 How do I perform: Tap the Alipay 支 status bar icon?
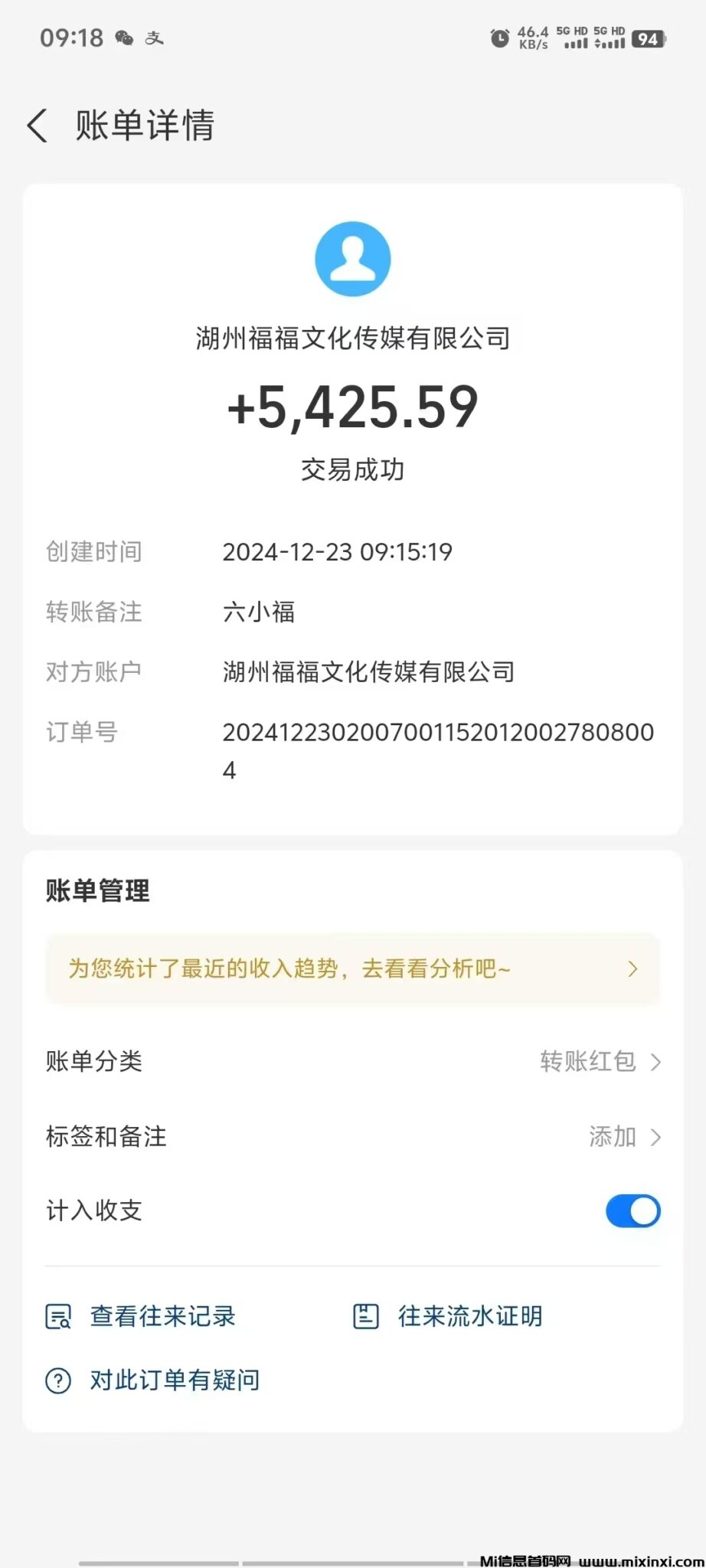(x=155, y=38)
